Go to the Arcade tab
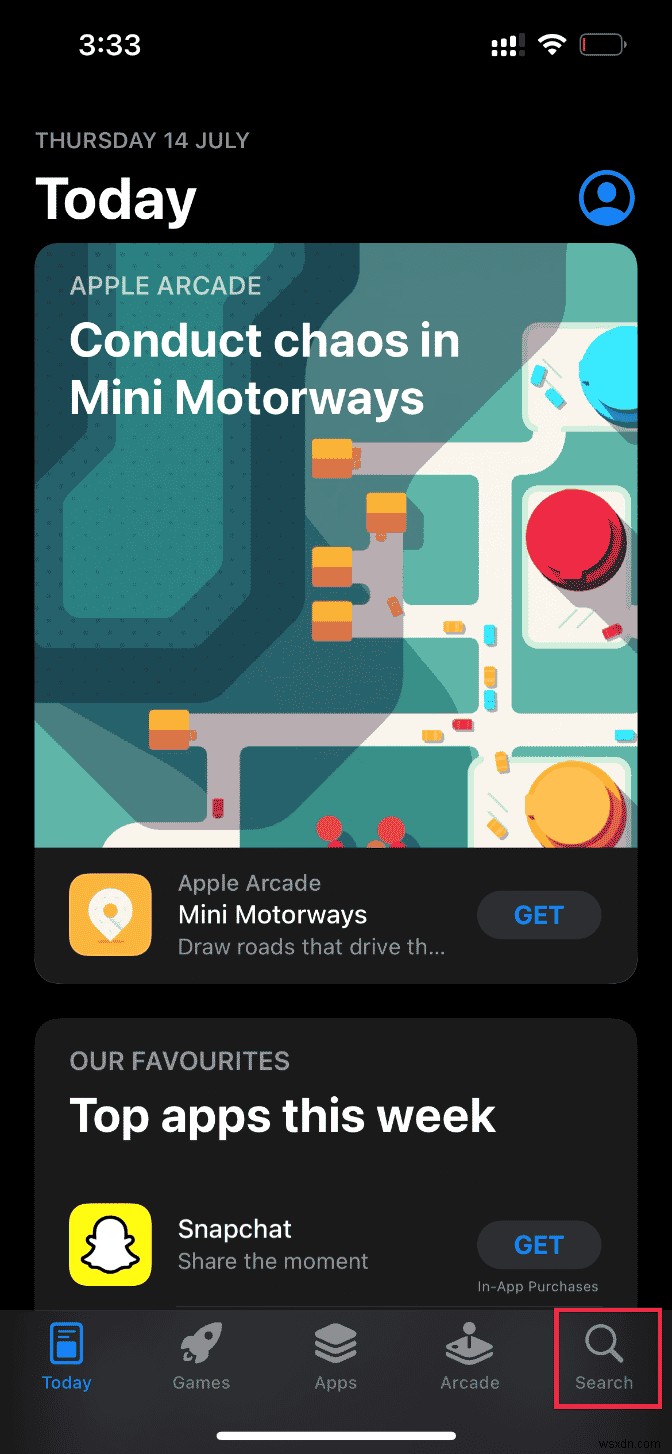Screen dimensions: 672x1454 469,1357
